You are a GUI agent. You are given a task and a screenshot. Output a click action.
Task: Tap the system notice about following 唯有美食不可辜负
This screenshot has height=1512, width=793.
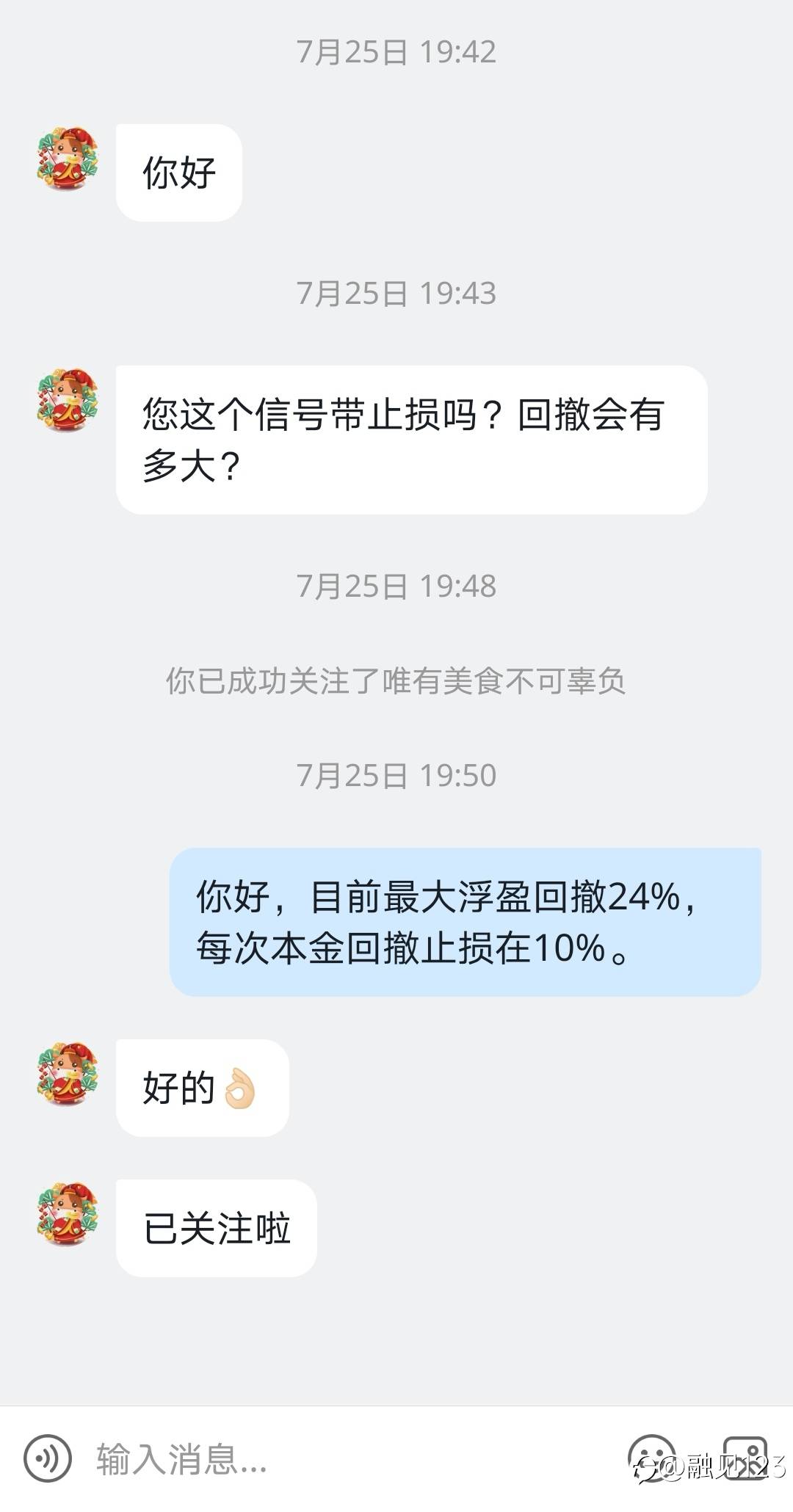pyautogui.click(x=396, y=683)
